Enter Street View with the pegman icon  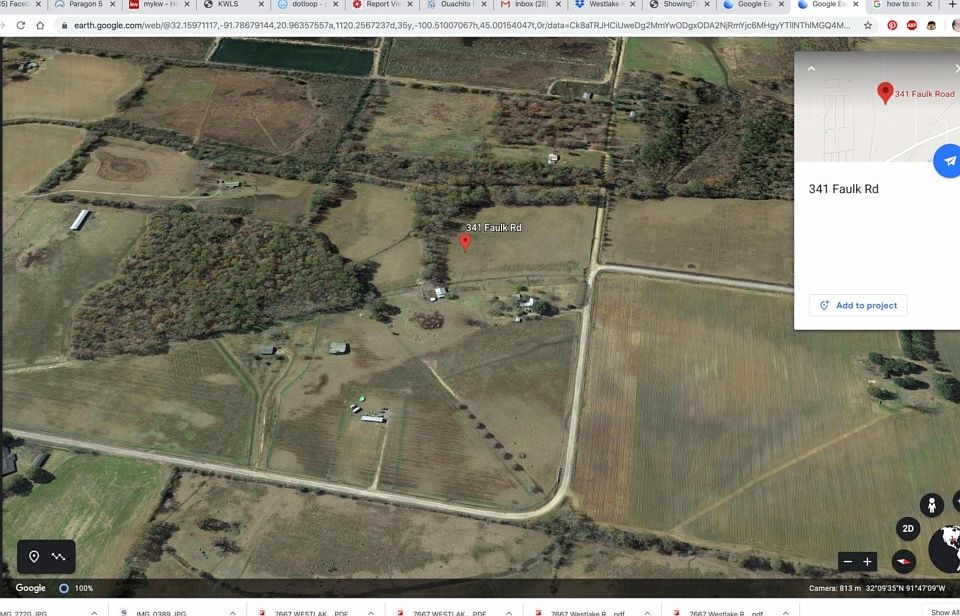coord(931,505)
